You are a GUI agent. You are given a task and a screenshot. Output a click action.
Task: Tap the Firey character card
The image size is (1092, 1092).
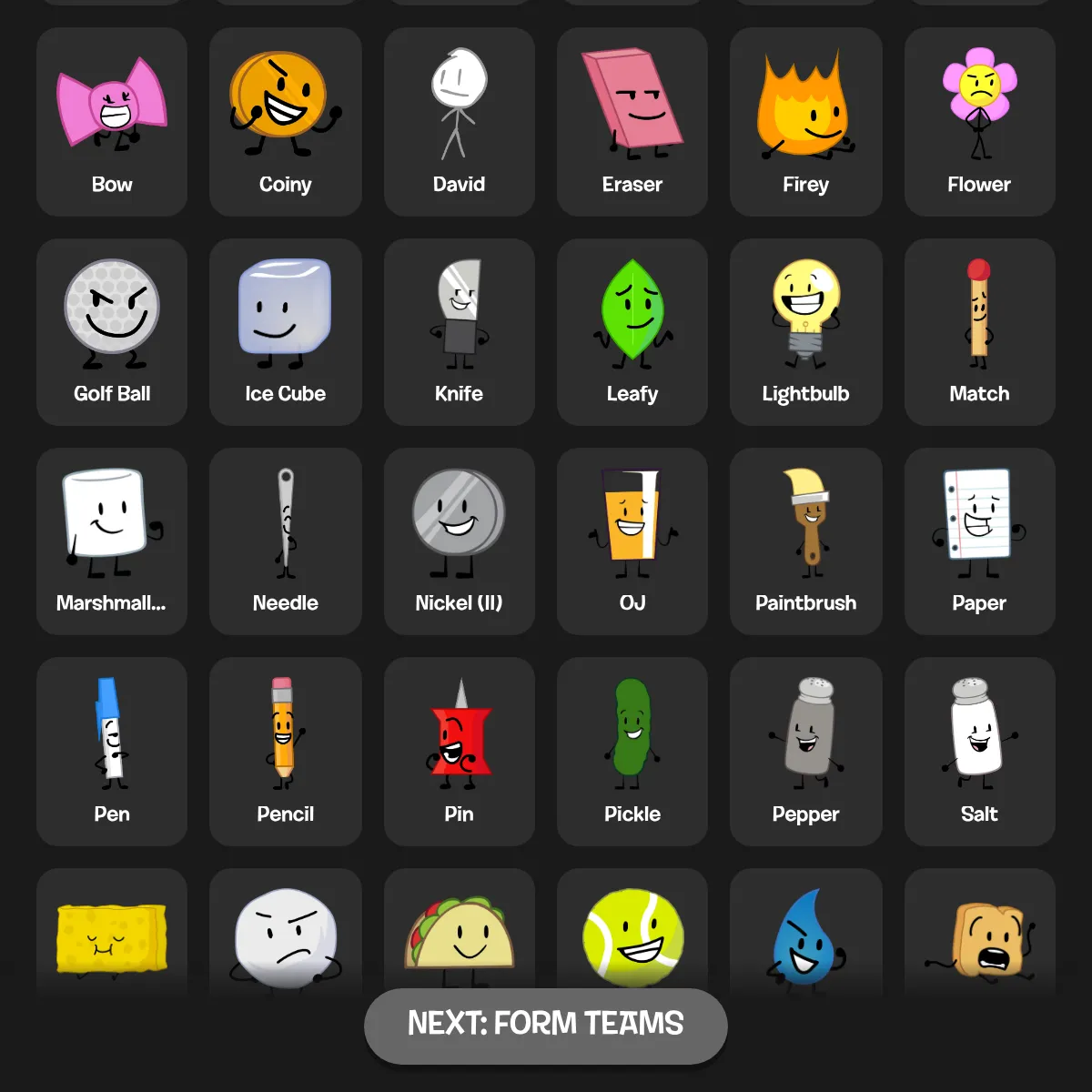click(805, 122)
